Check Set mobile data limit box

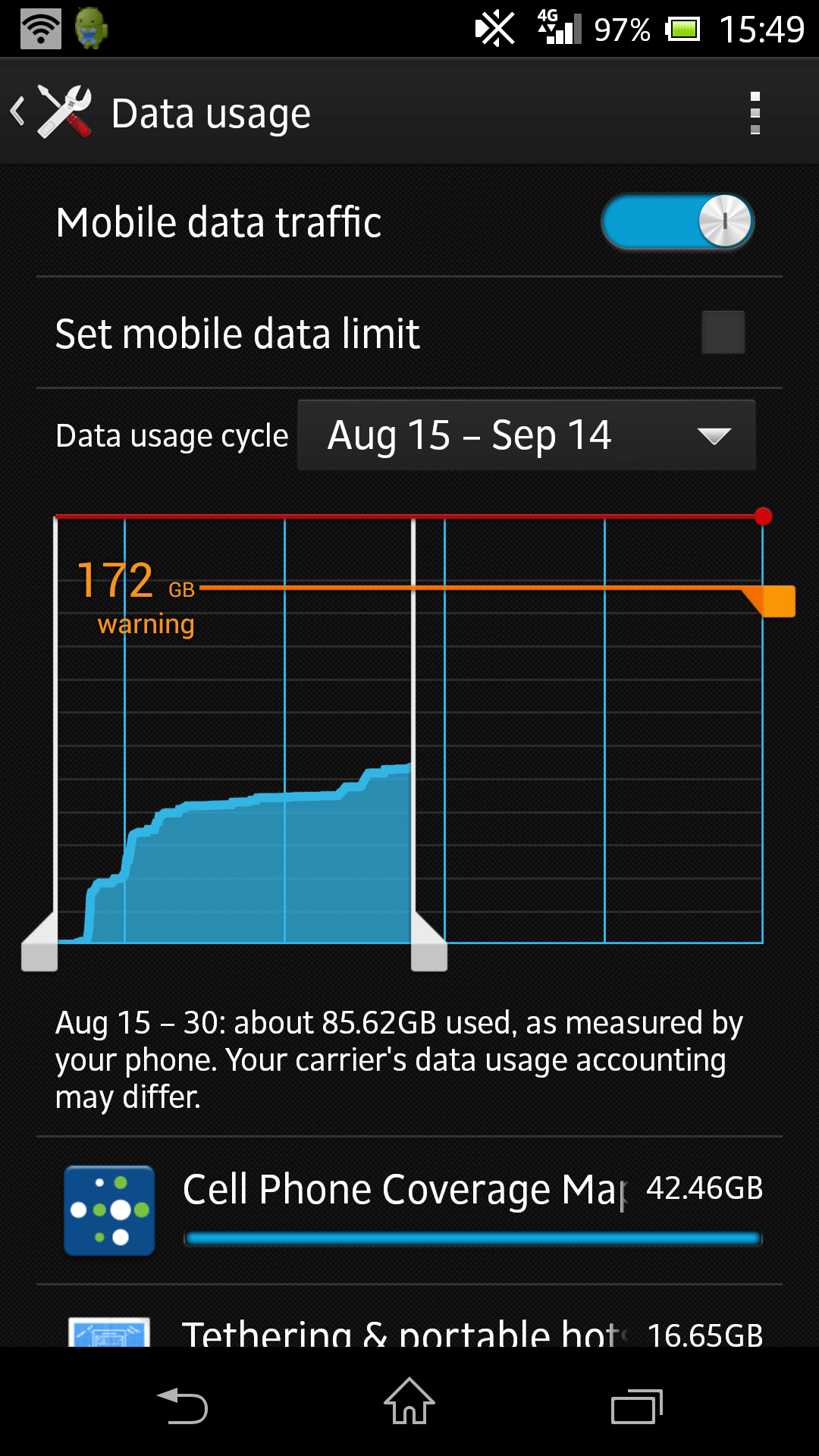coord(723,332)
